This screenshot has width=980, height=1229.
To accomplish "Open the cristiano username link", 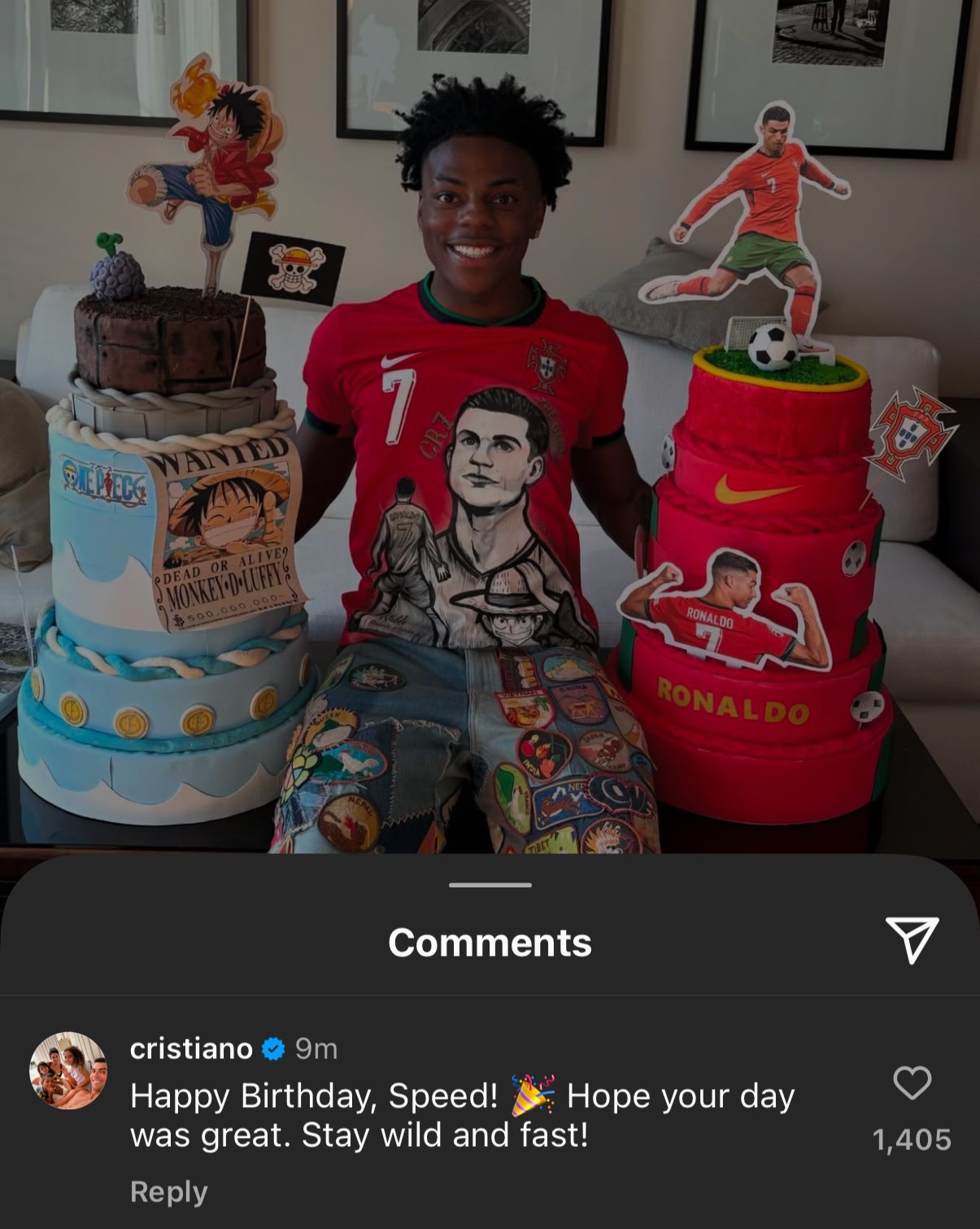I will (x=191, y=1048).
